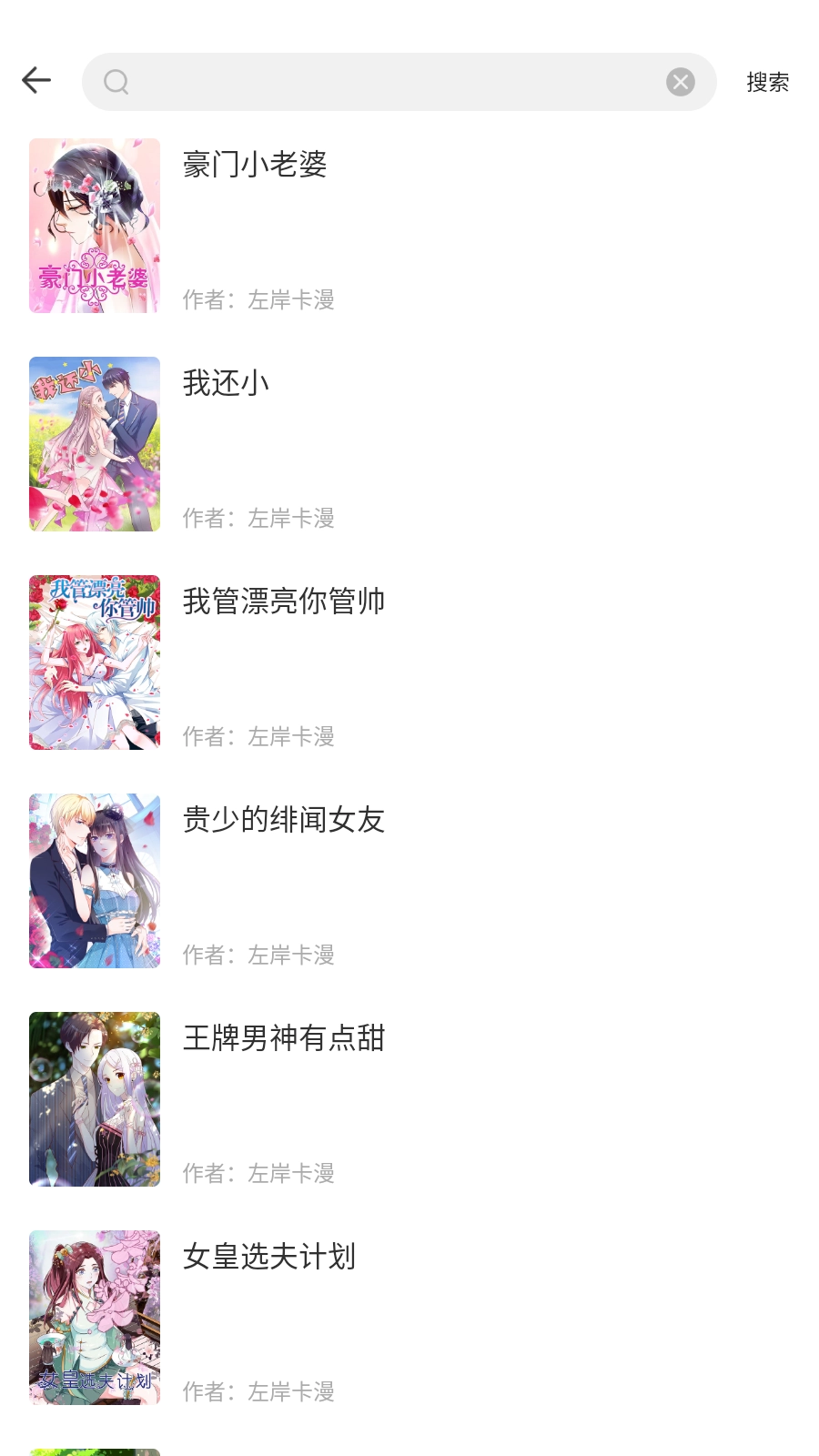This screenshot has width=819, height=1456.
Task: View the comic 贵少的绯闻女友
Action: pyautogui.click(x=283, y=821)
